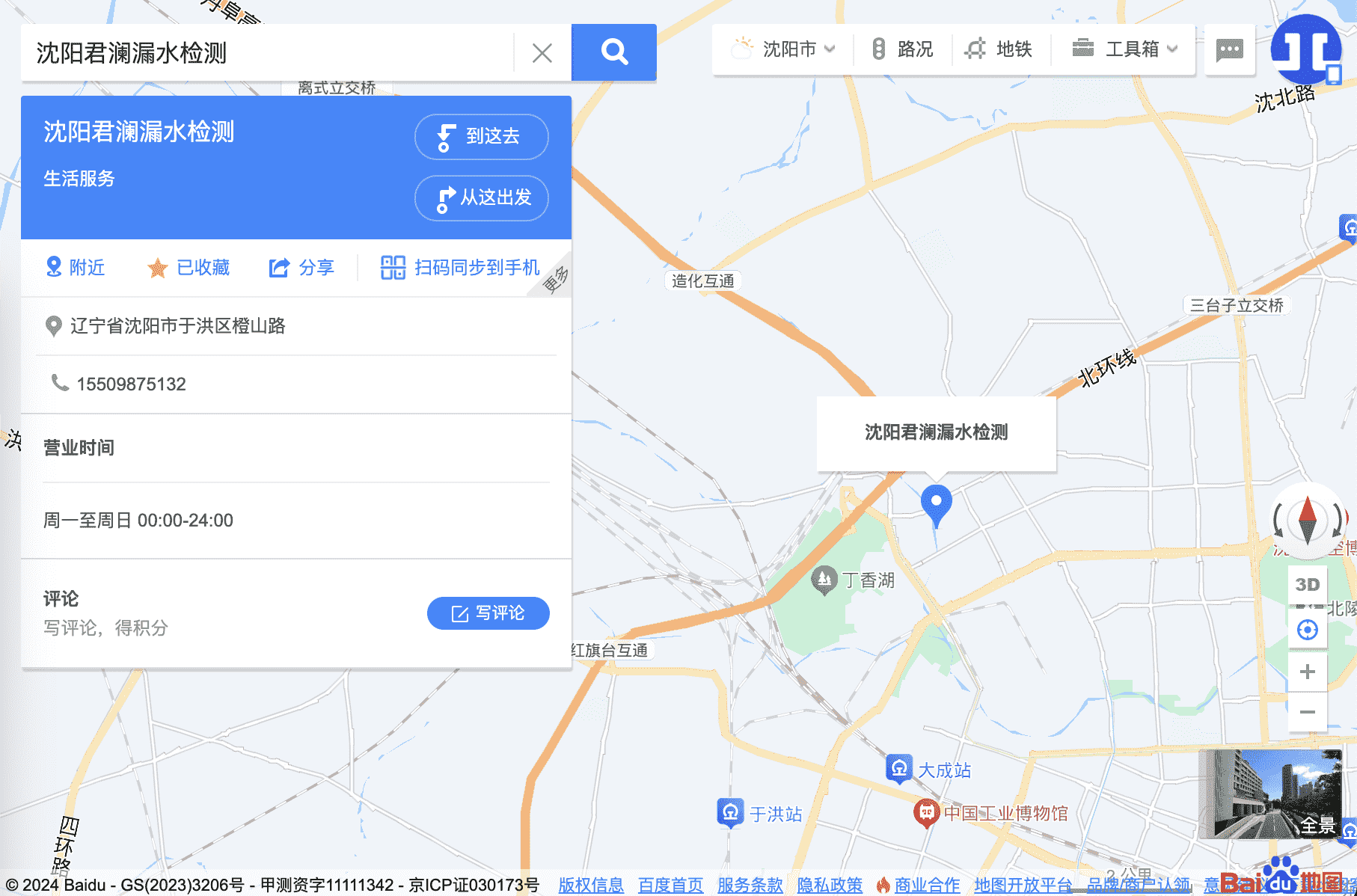Open the 服务条款 link
This screenshot has width=1357, height=896.
[x=750, y=885]
